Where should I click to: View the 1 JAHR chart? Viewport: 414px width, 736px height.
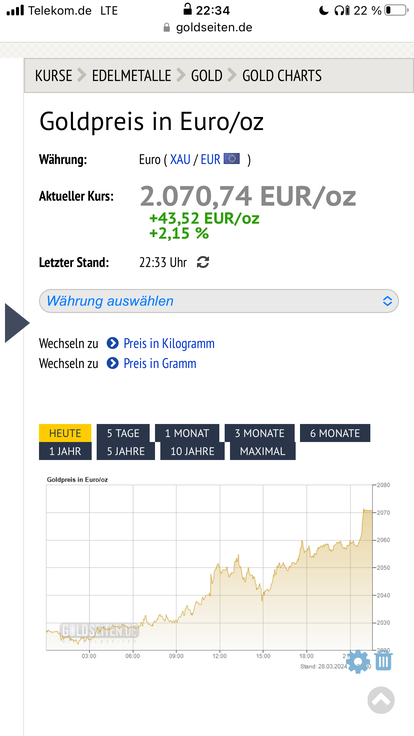coord(65,451)
